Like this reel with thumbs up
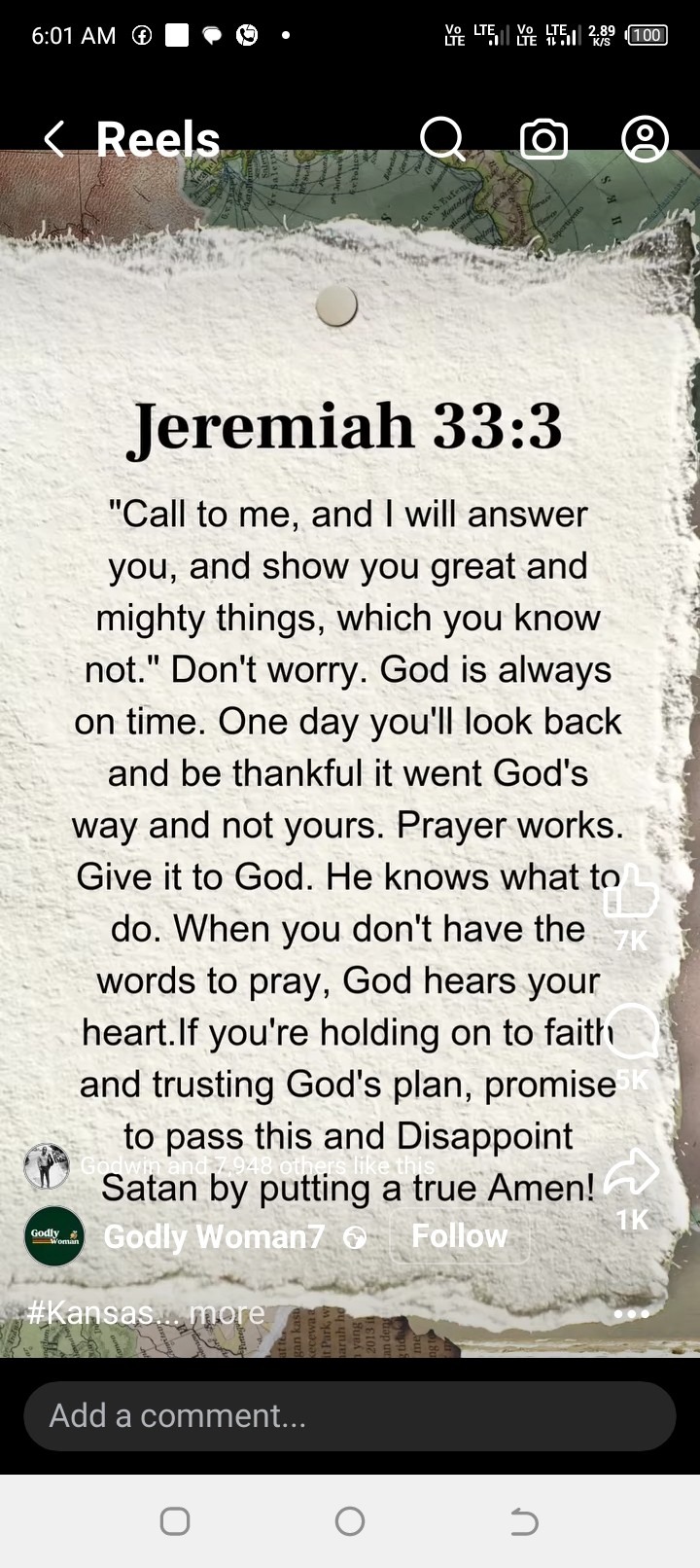The height and width of the screenshot is (1568, 700). click(x=631, y=893)
